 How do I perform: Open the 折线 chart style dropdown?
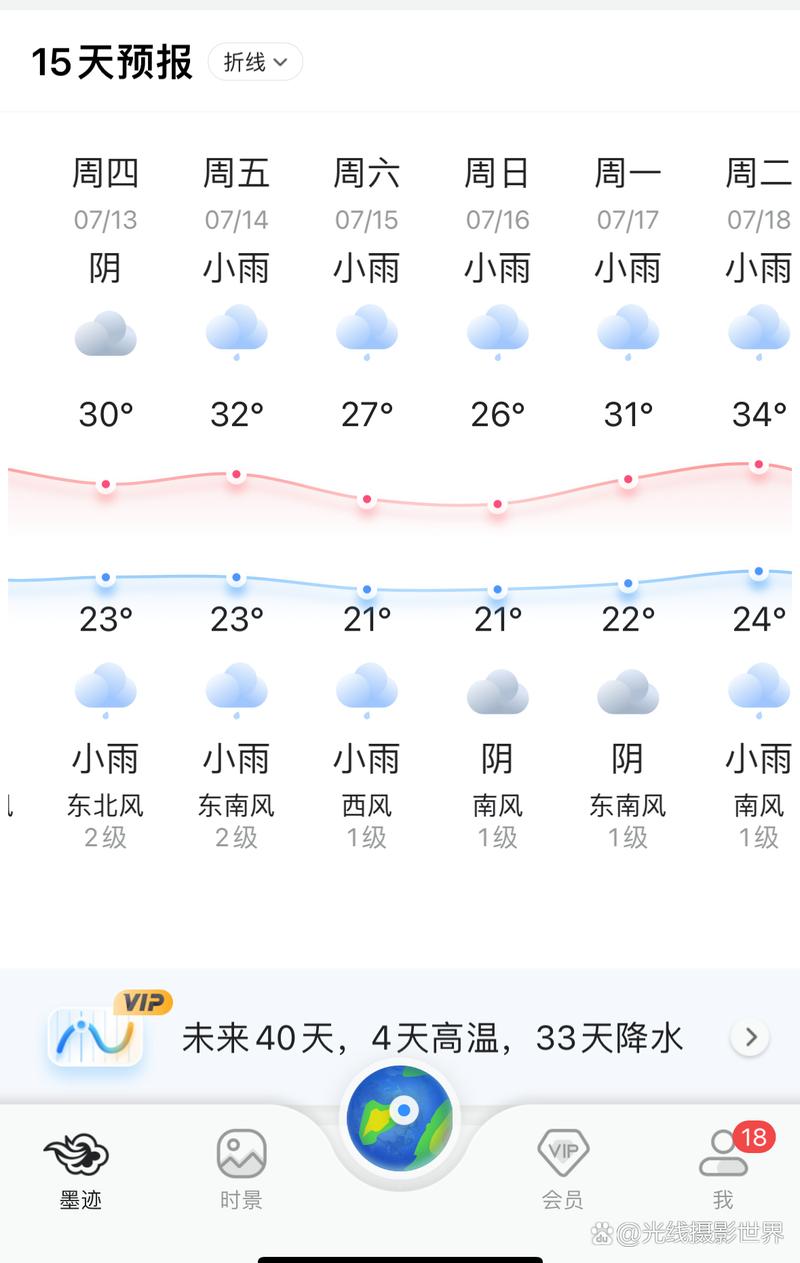tap(255, 62)
